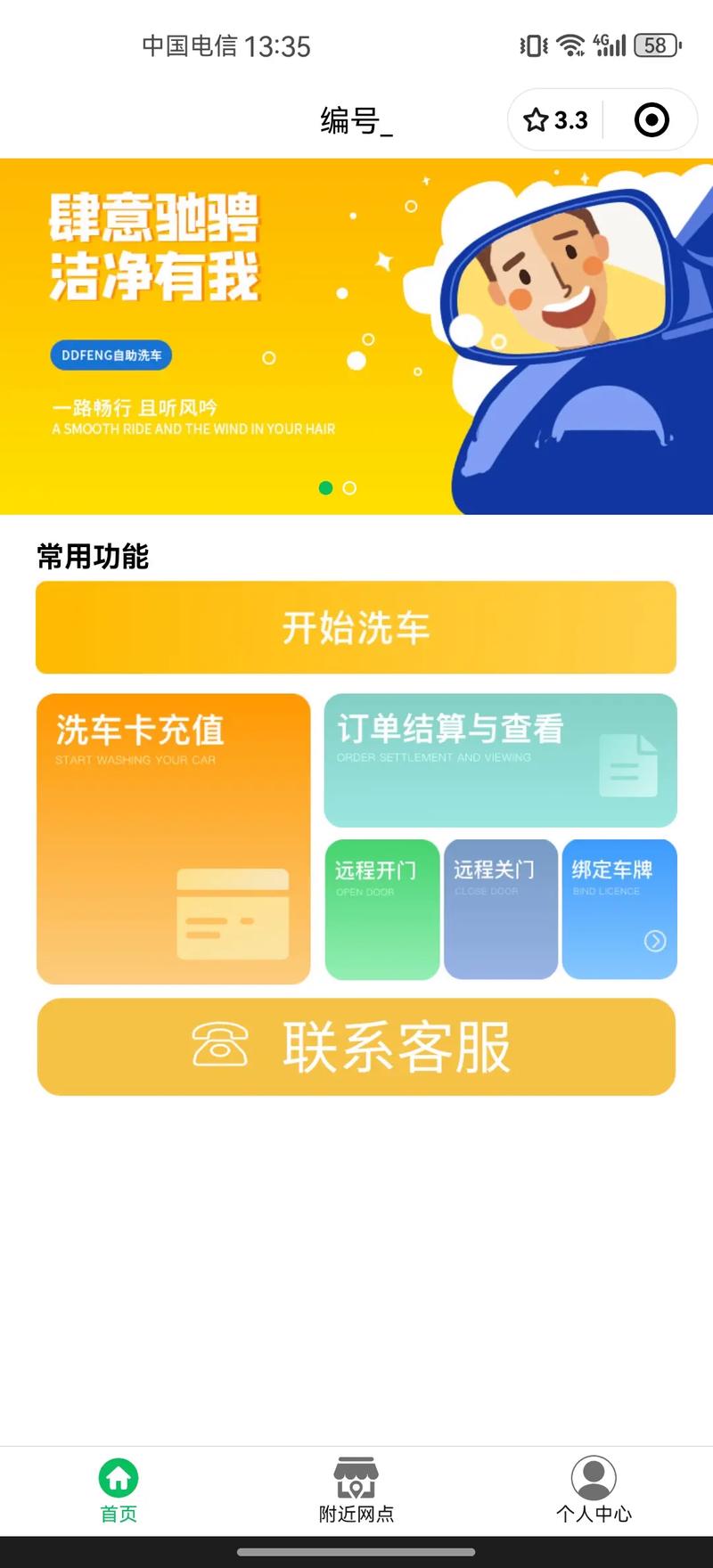The width and height of the screenshot is (713, 1568).
Task: Close the mini program with the circle icon
Action: 652,120
